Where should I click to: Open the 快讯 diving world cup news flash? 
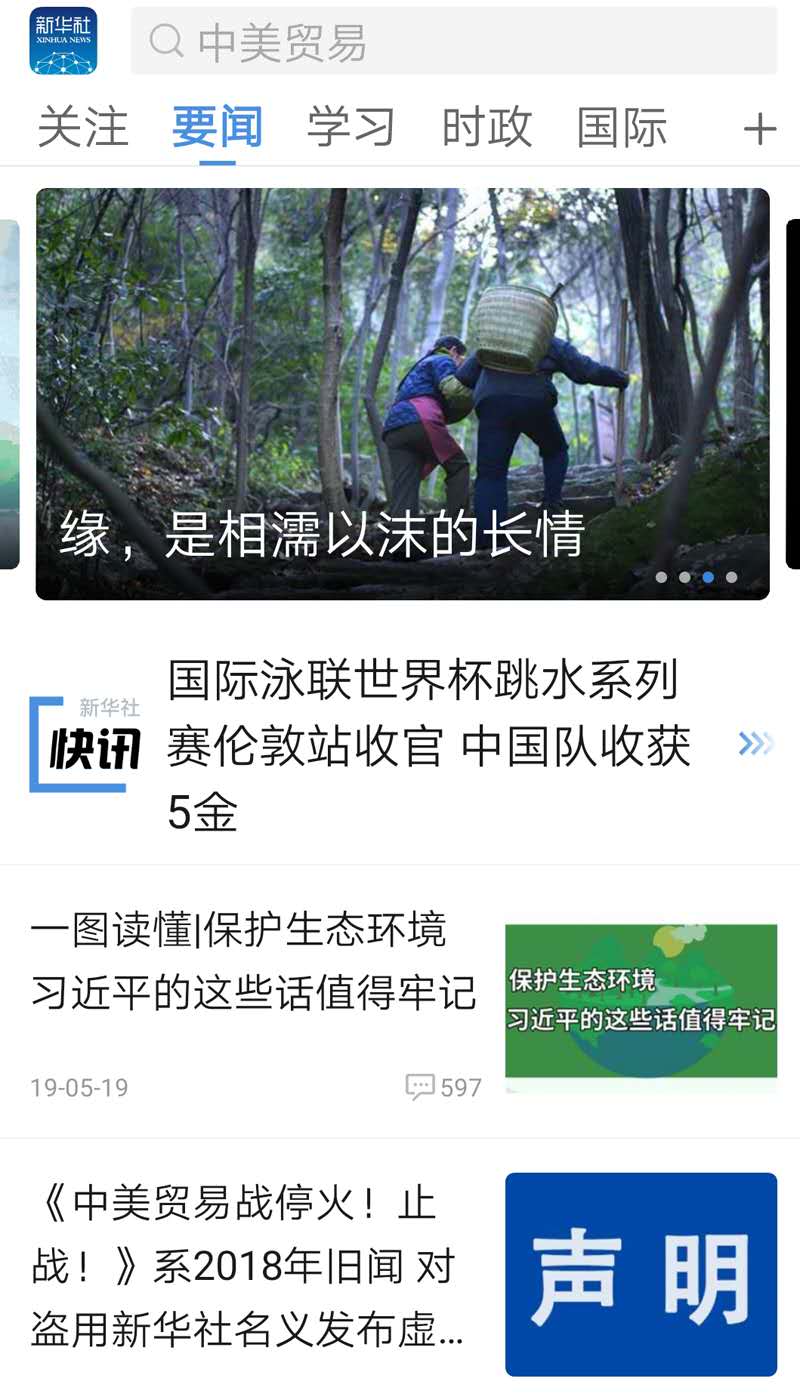pyautogui.click(x=428, y=745)
